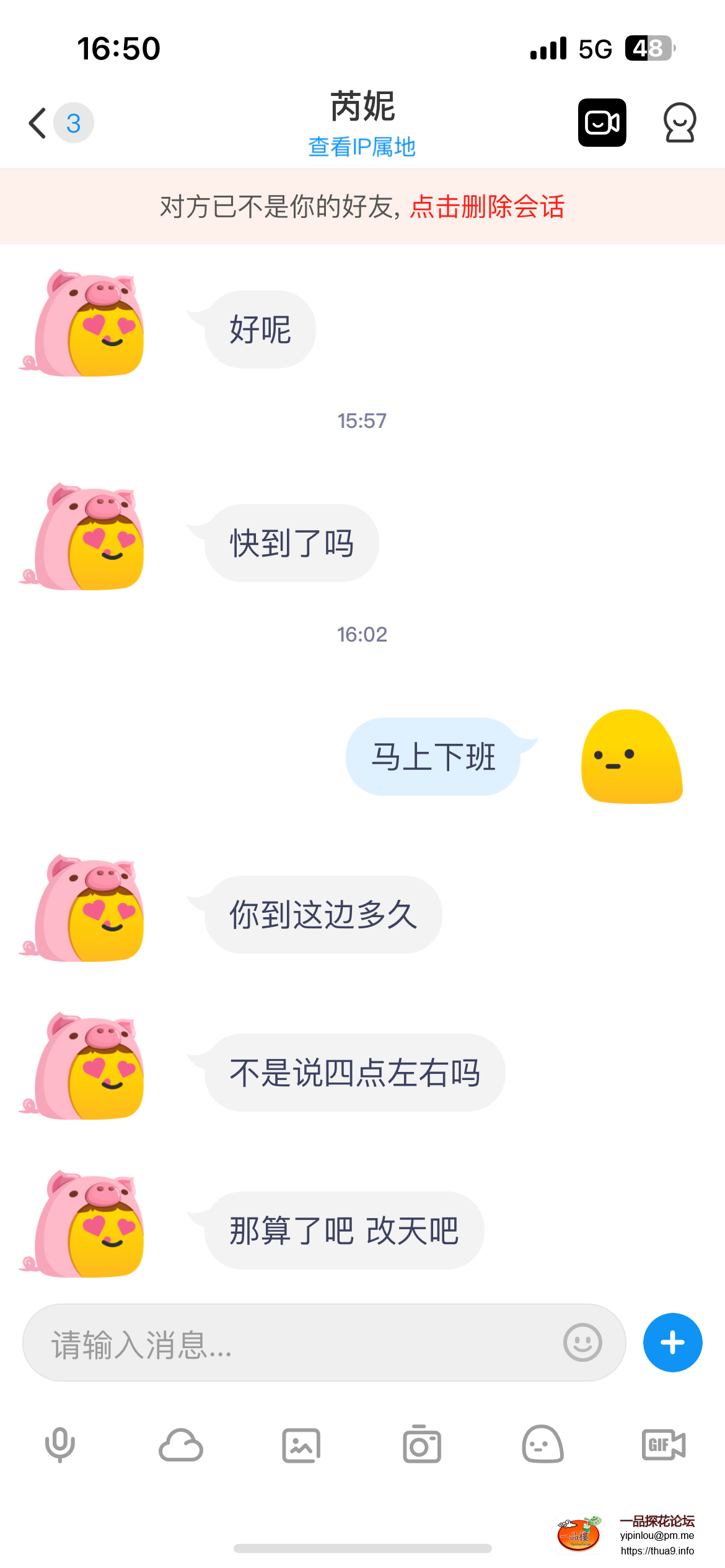Open the GIF video recorder

663,1445
